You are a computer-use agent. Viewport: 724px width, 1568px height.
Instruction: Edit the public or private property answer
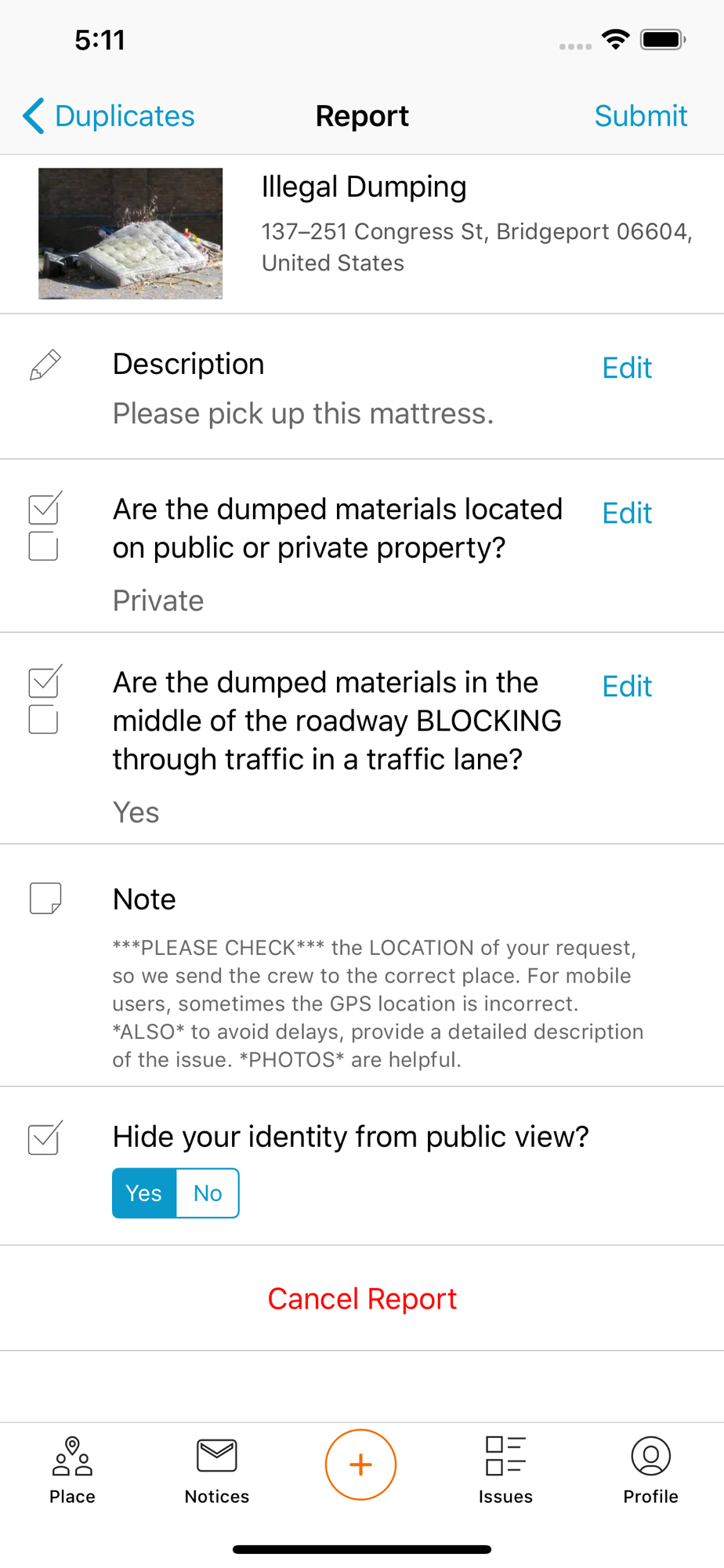coord(627,513)
